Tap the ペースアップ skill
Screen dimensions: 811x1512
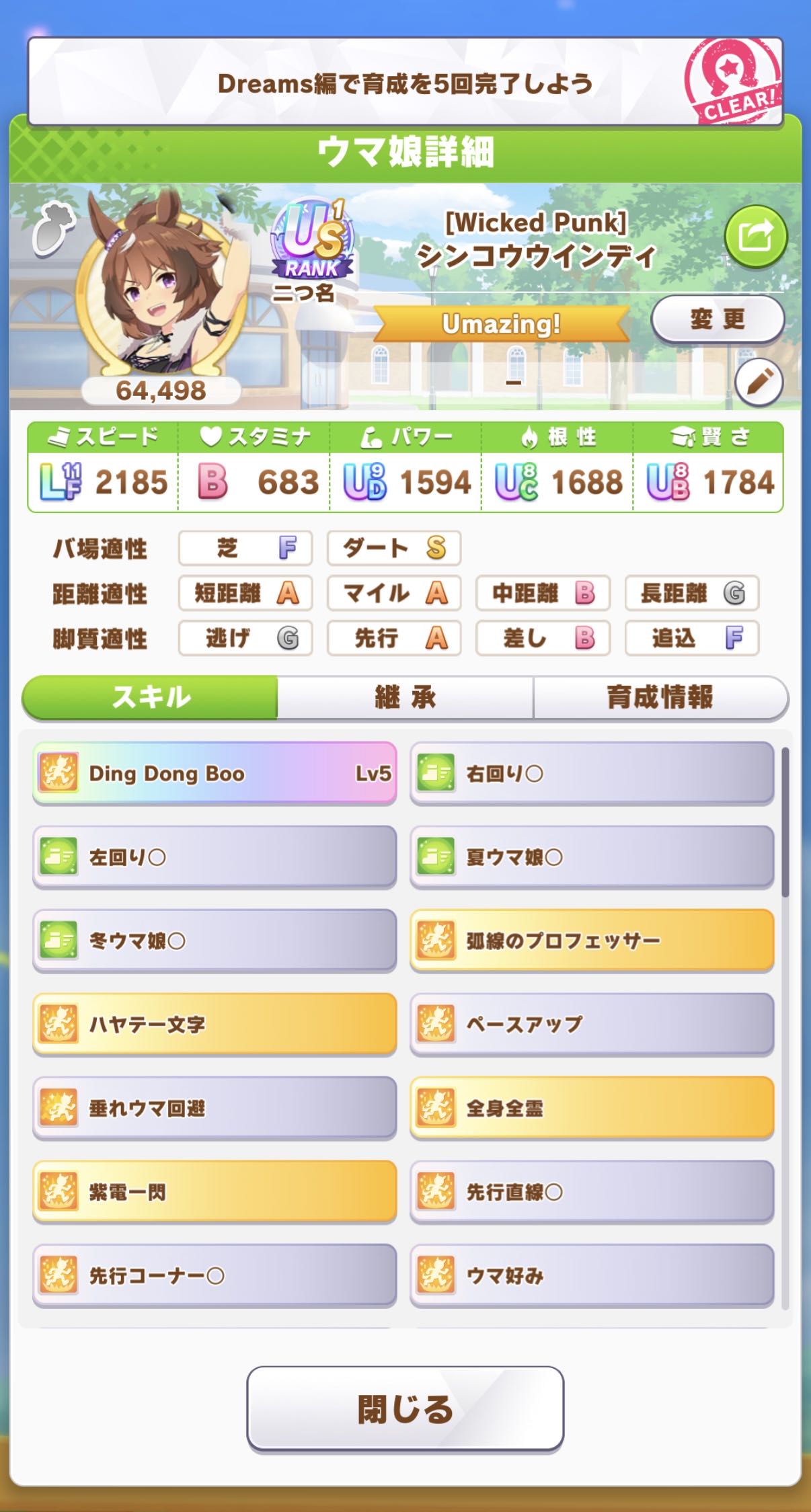coord(592,1024)
